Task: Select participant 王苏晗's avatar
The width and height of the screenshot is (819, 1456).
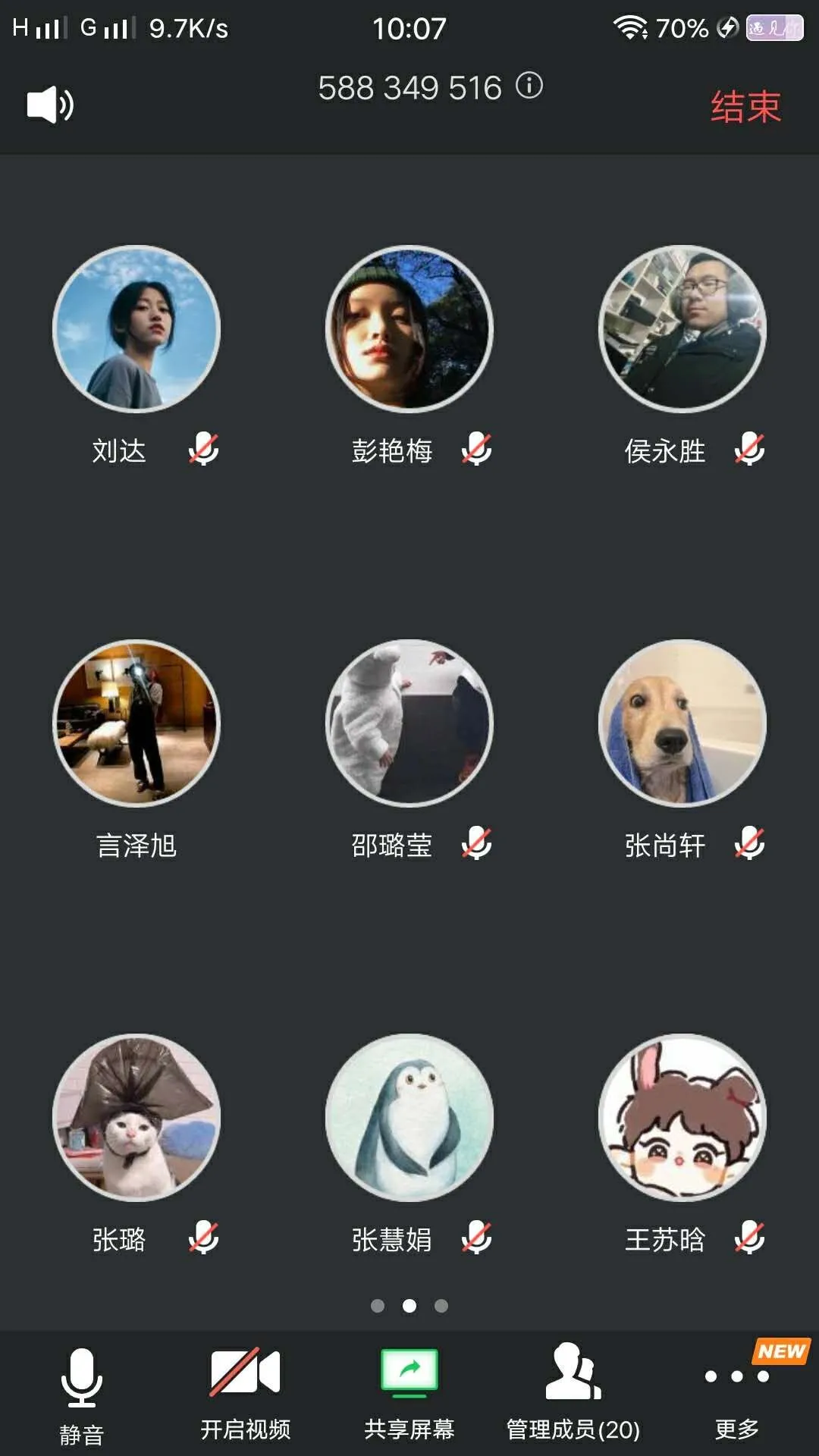Action: (682, 1118)
